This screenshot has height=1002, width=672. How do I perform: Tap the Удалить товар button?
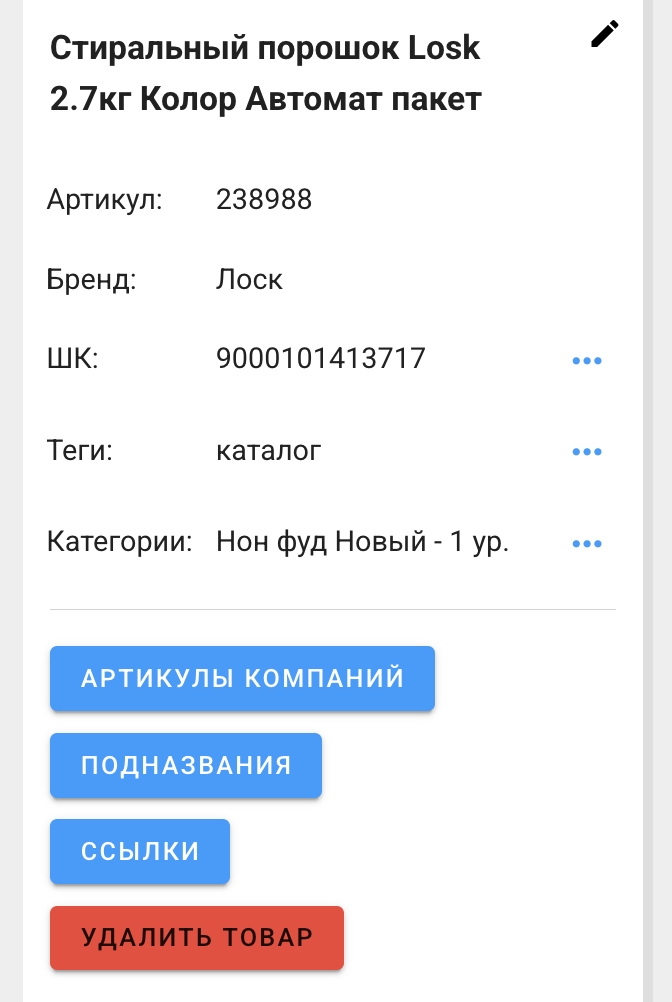point(197,938)
